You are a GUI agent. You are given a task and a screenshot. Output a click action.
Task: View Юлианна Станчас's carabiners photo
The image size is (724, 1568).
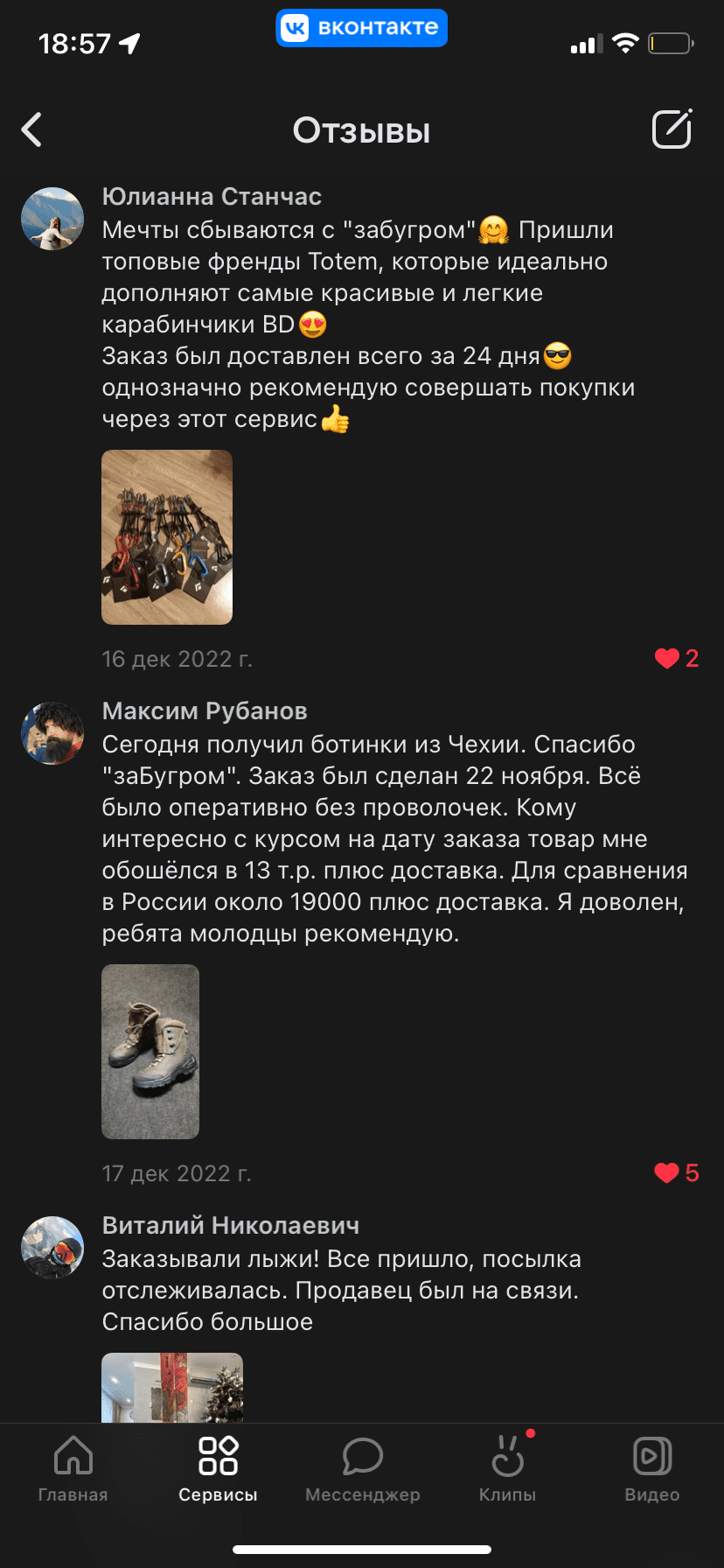pyautogui.click(x=167, y=536)
